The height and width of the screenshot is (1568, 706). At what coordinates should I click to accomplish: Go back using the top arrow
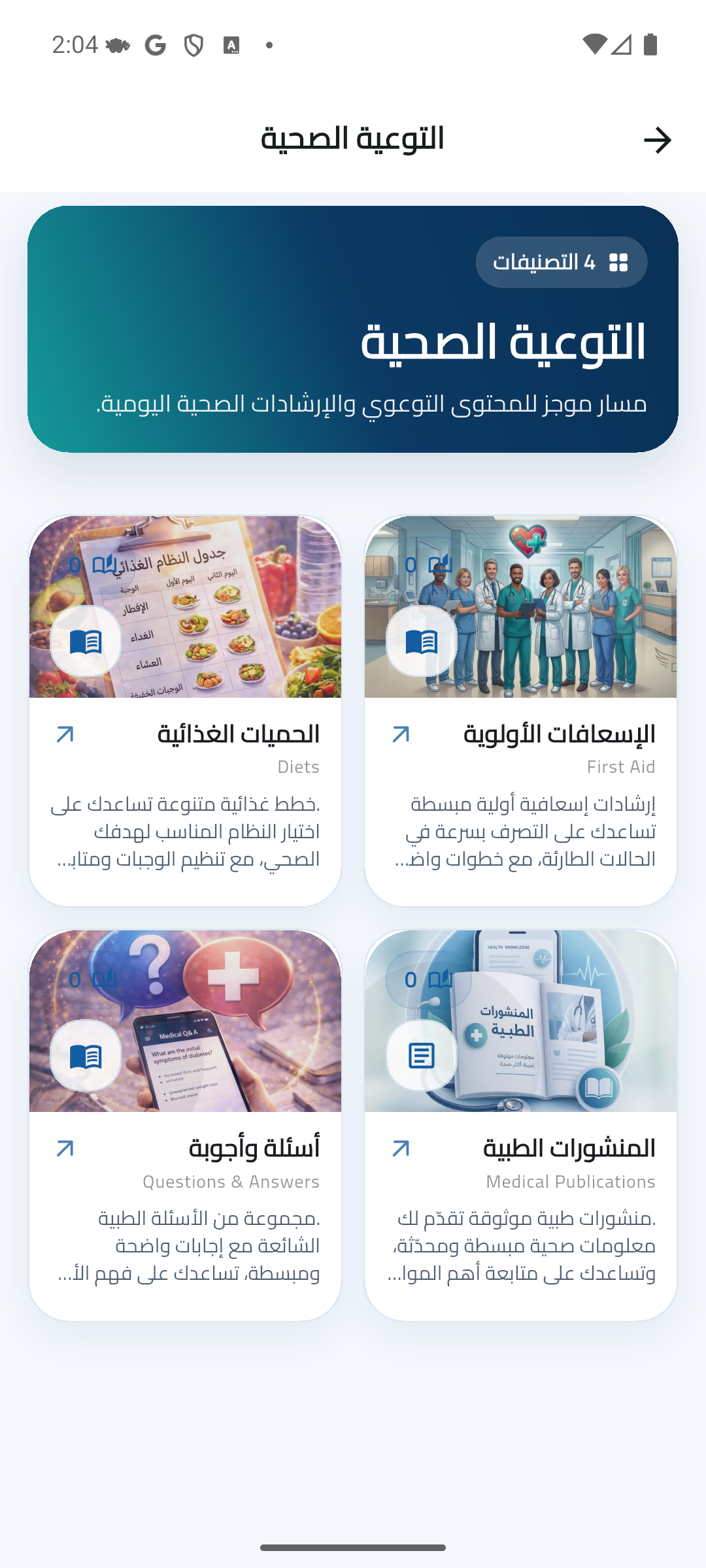657,140
